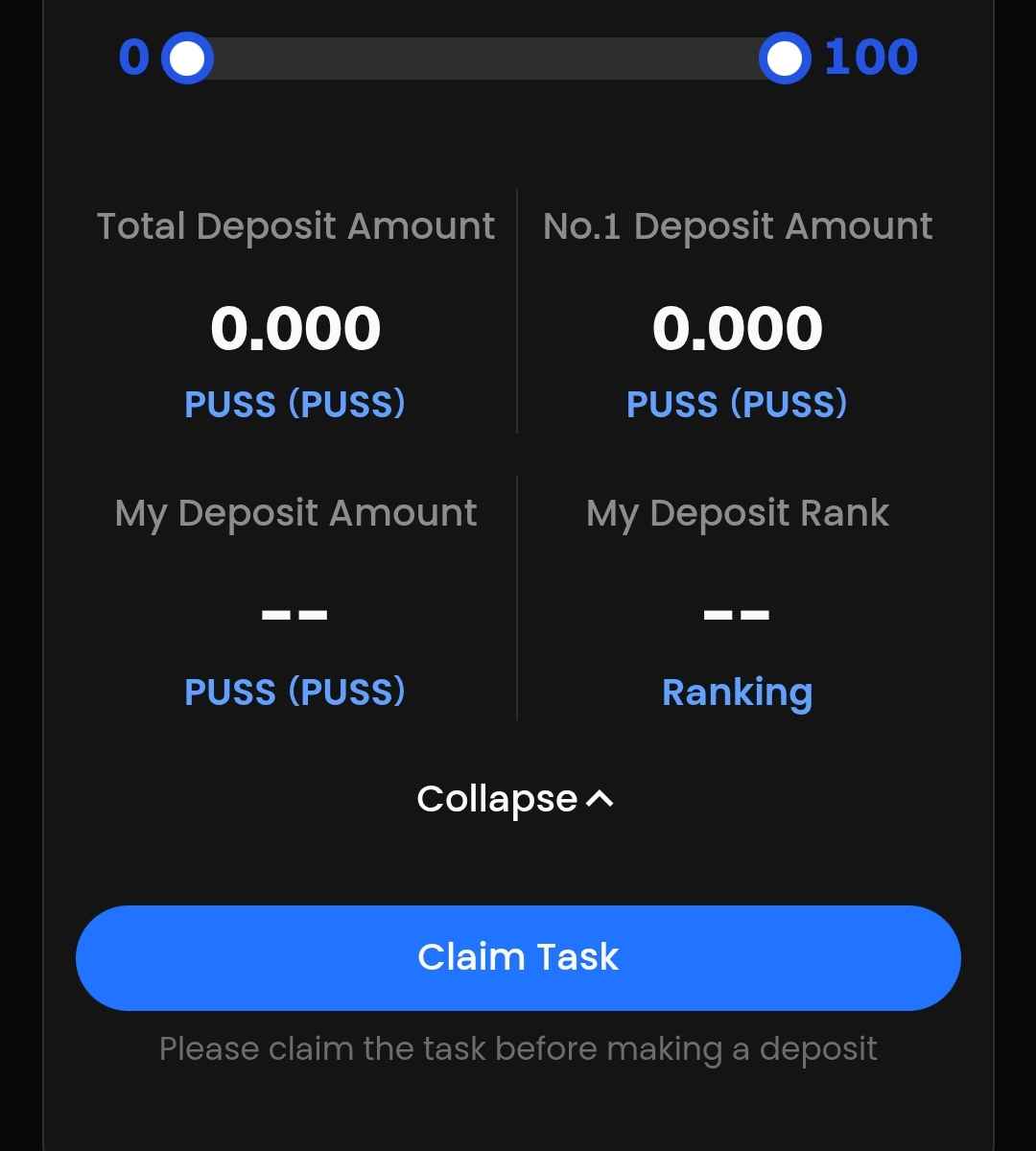
Task: Tap the slider handle next to 0
Action: pos(187,59)
